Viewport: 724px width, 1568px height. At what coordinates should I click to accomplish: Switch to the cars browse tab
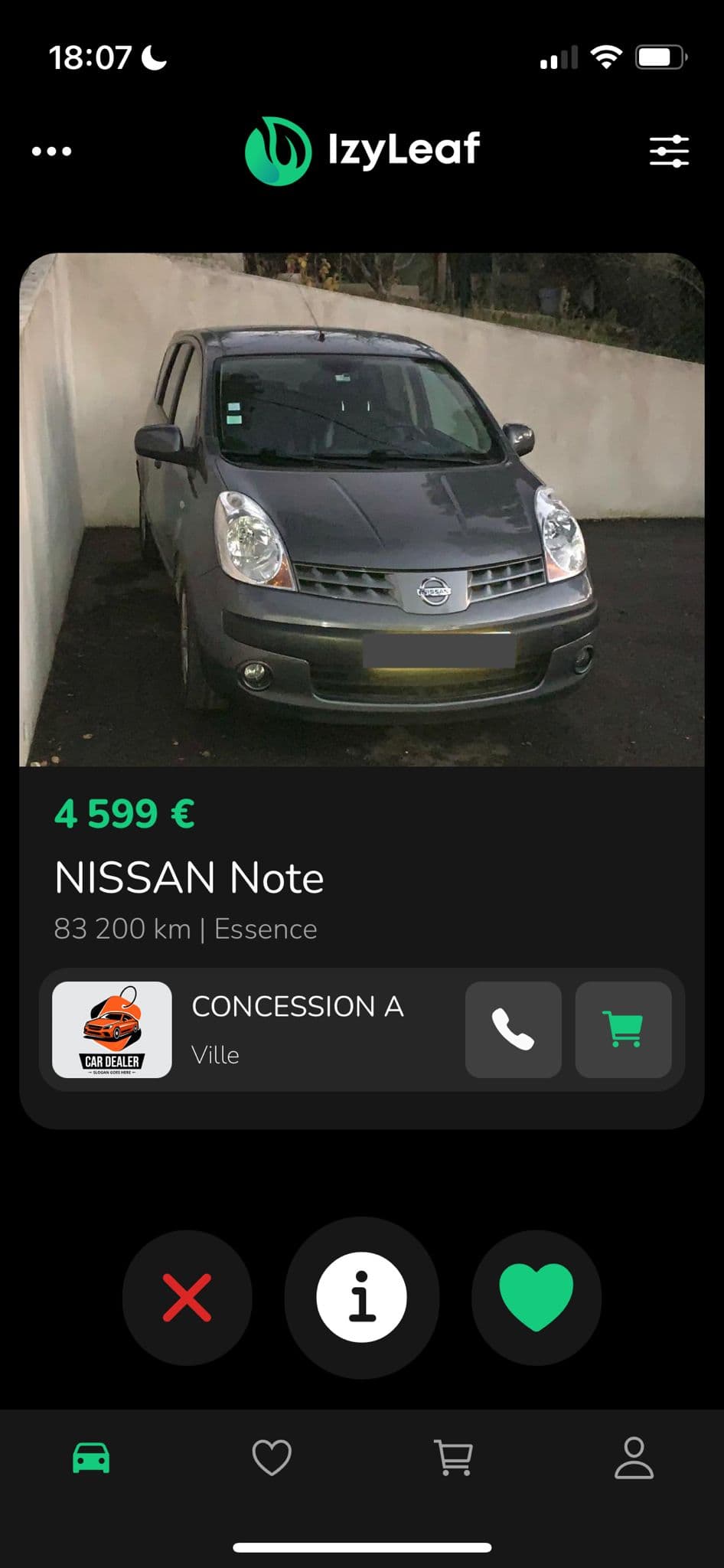[x=91, y=1457]
